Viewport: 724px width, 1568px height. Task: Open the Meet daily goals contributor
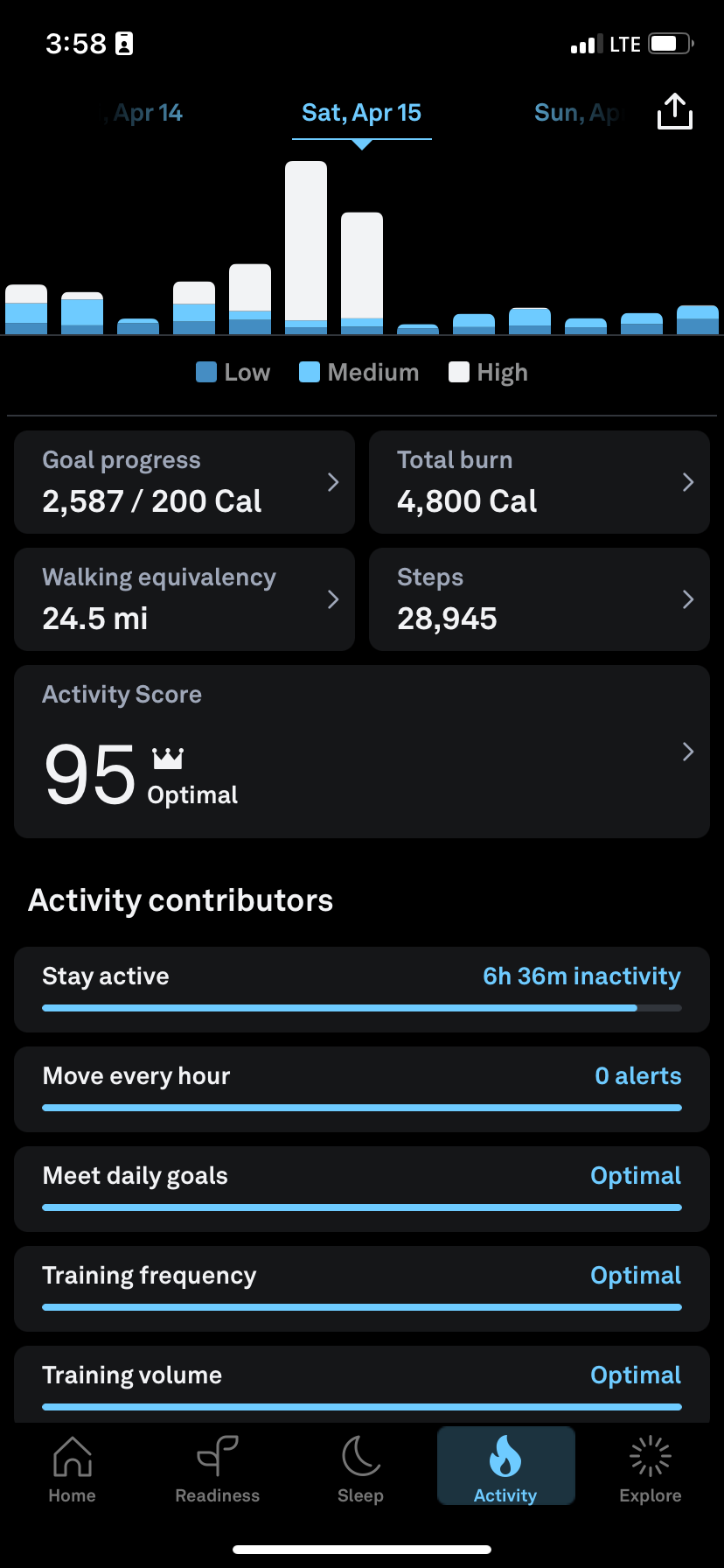362,1189
